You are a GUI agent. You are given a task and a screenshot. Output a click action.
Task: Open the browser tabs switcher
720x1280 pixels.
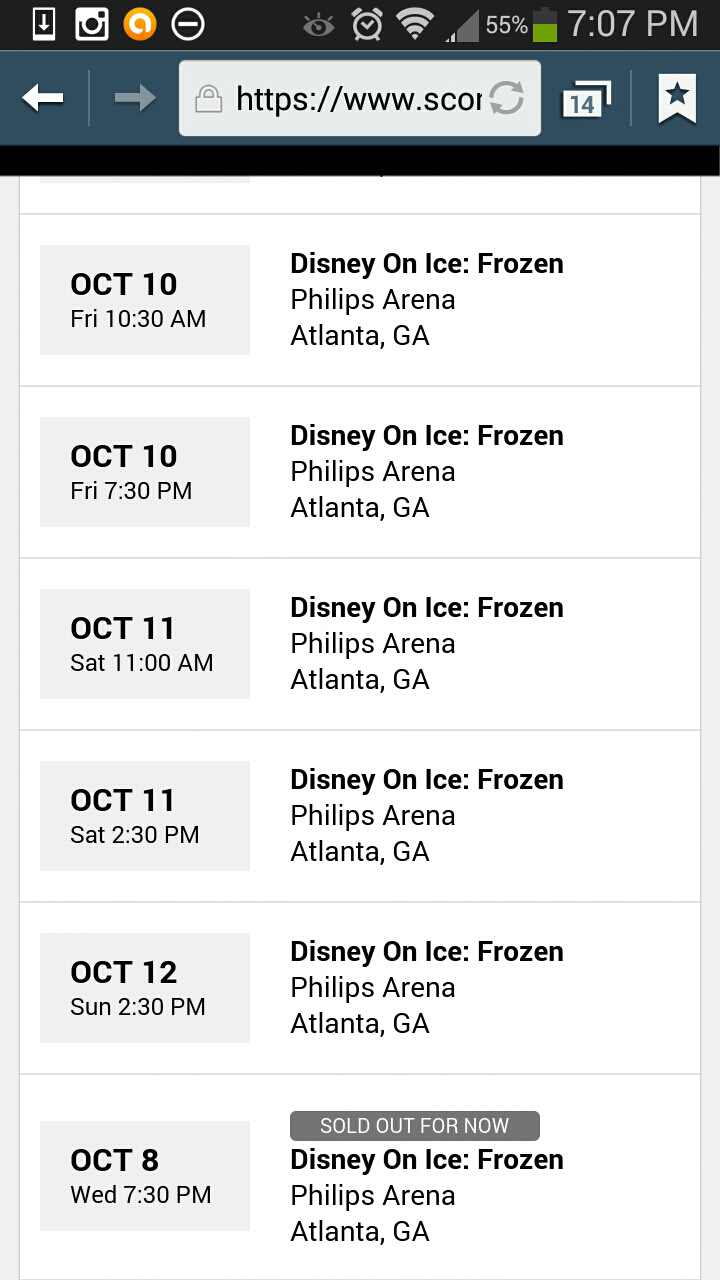pos(584,98)
